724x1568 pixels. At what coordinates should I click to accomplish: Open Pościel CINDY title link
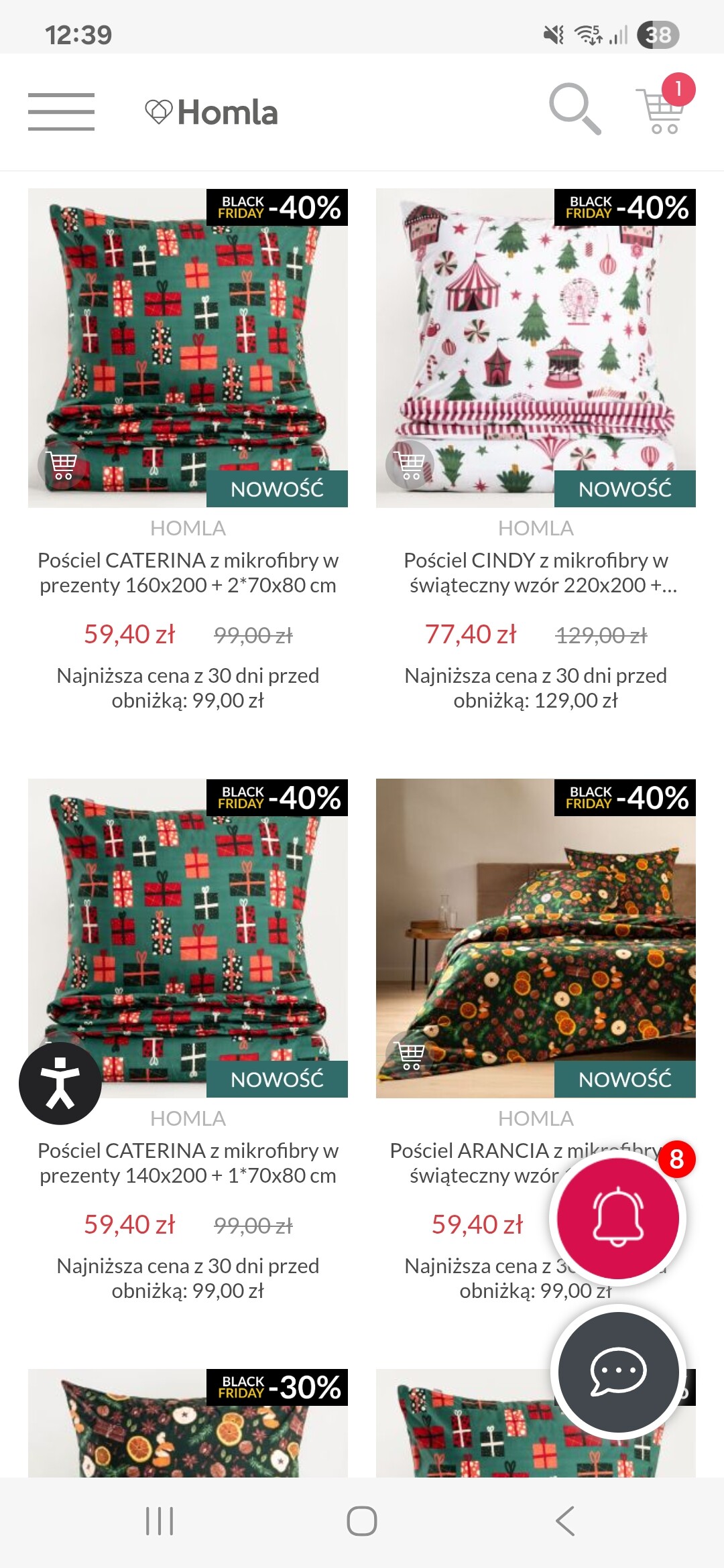536,572
